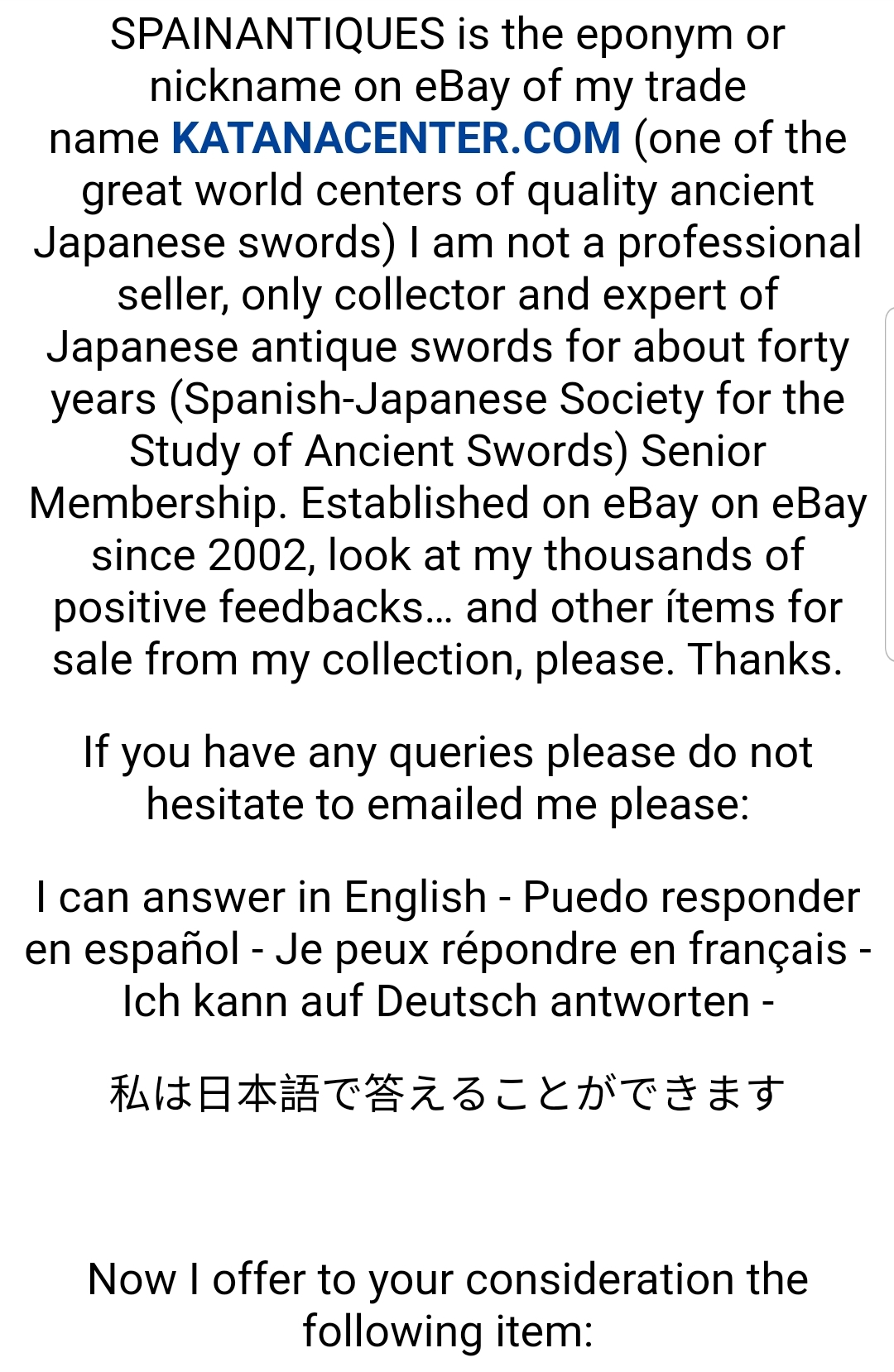Viewport: 894px width, 1372px height.
Task: Open the KATANACENTER.COM link
Action: tap(396, 138)
